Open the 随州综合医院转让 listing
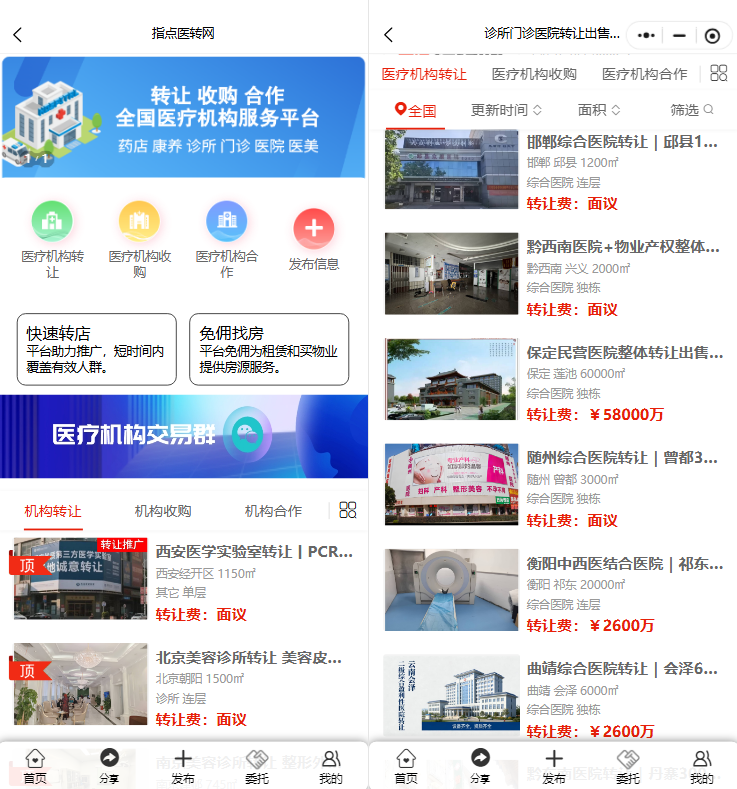Viewport: 737px width, 789px height. coord(622,458)
